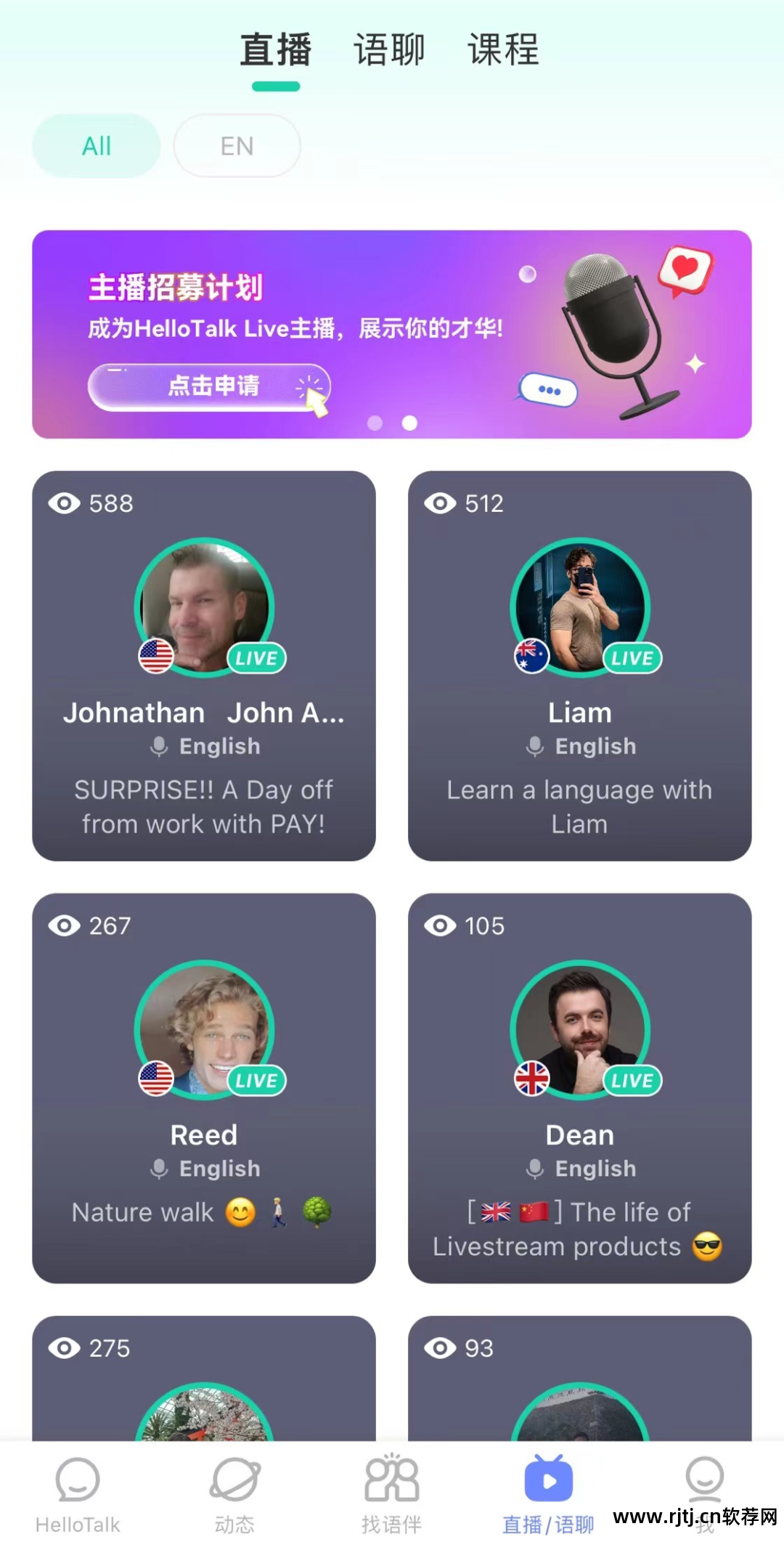Open Liam's live stream card
The image size is (784, 1550).
(579, 665)
